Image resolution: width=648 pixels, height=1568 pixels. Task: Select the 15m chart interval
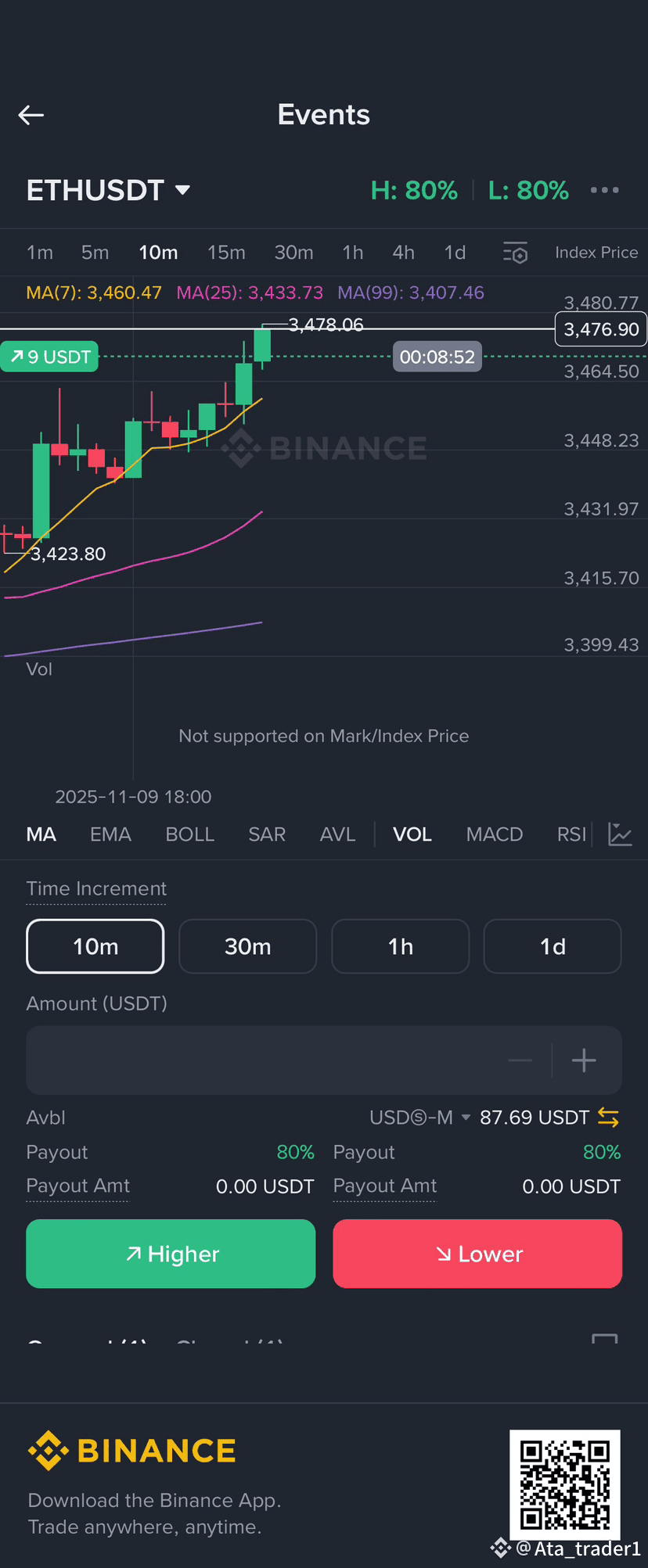pos(226,253)
